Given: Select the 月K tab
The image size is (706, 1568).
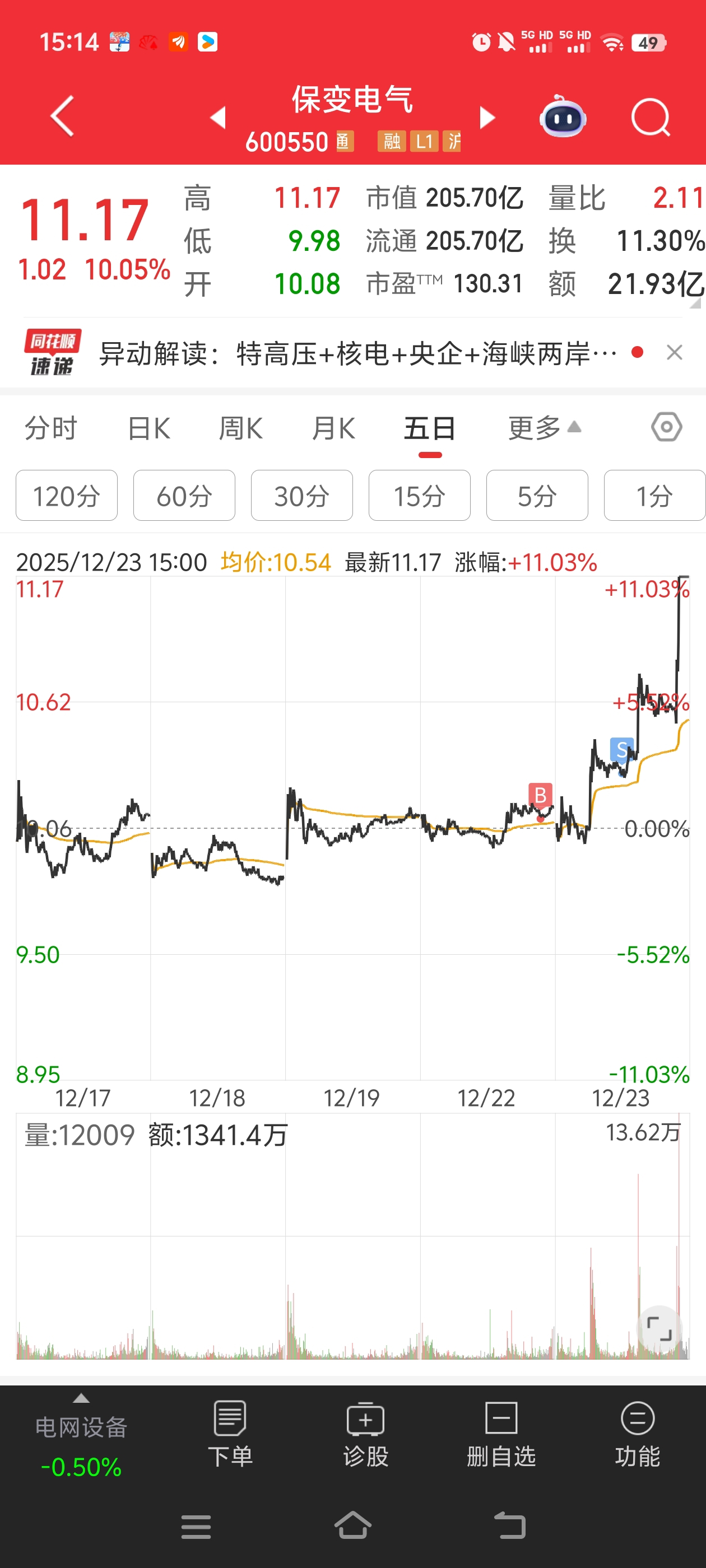Looking at the screenshot, I should [333, 428].
